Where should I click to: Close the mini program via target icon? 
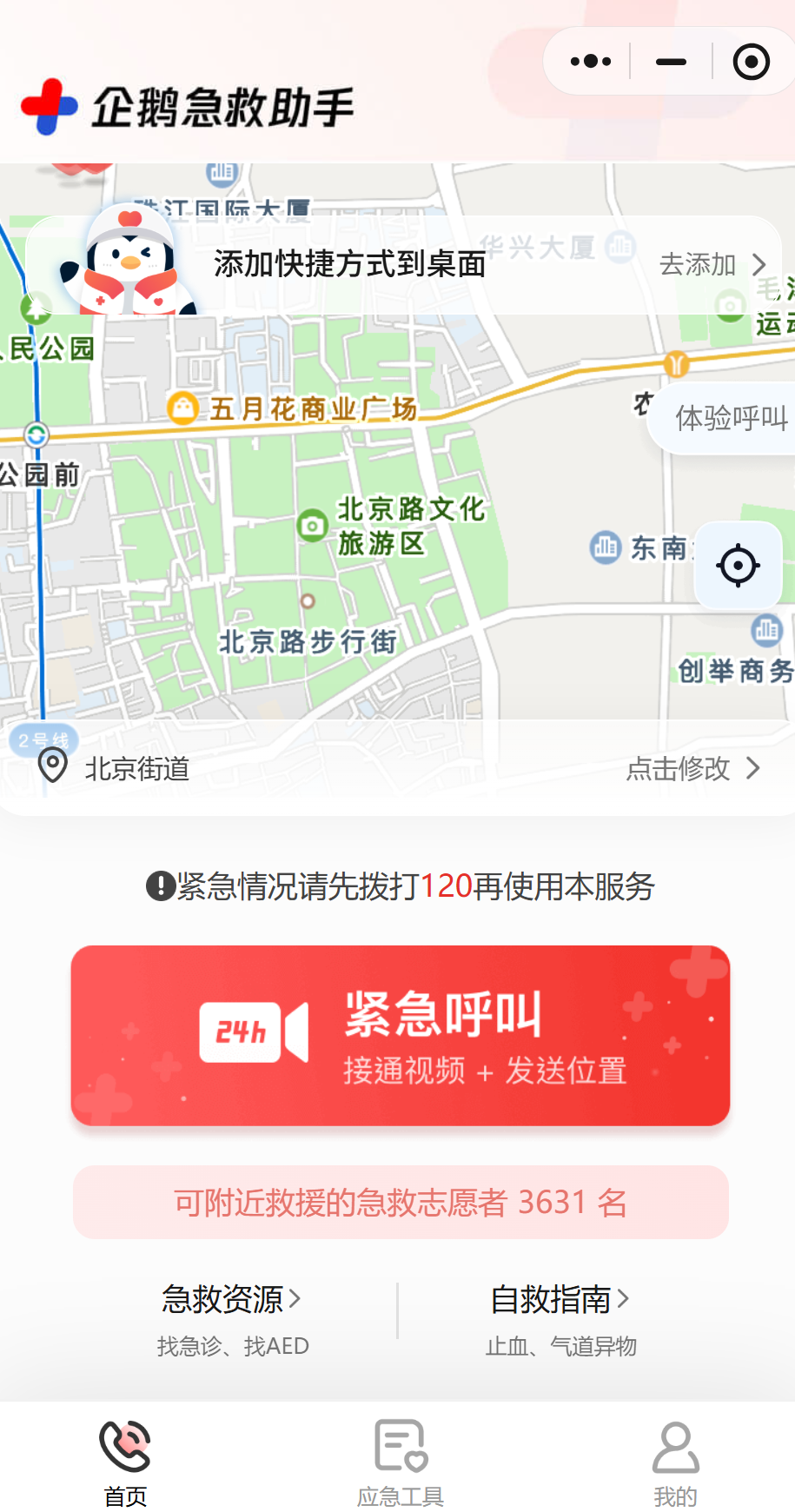coord(751,62)
